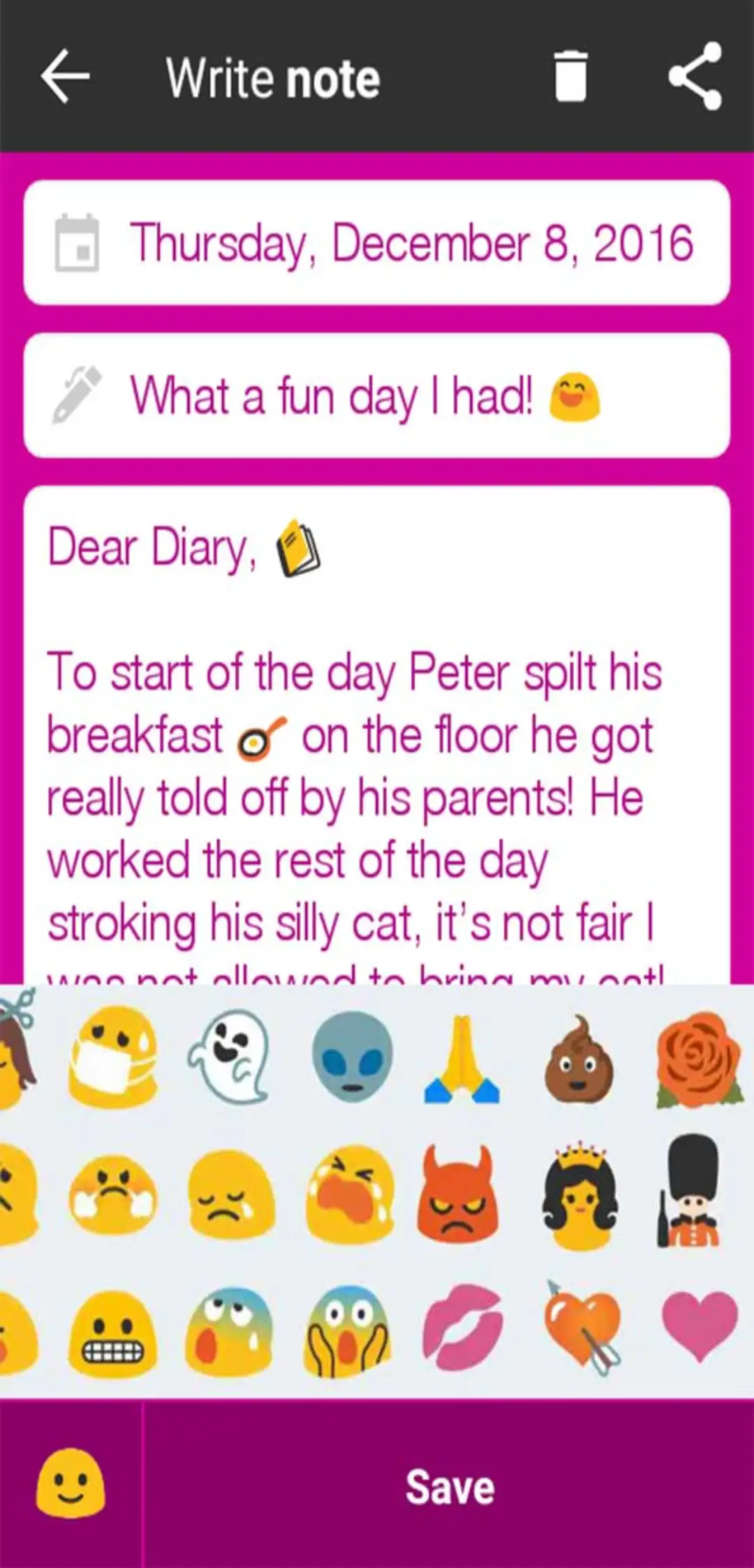The width and height of the screenshot is (754, 1568).
Task: Insert the ghost emoji
Action: pyautogui.click(x=229, y=1056)
